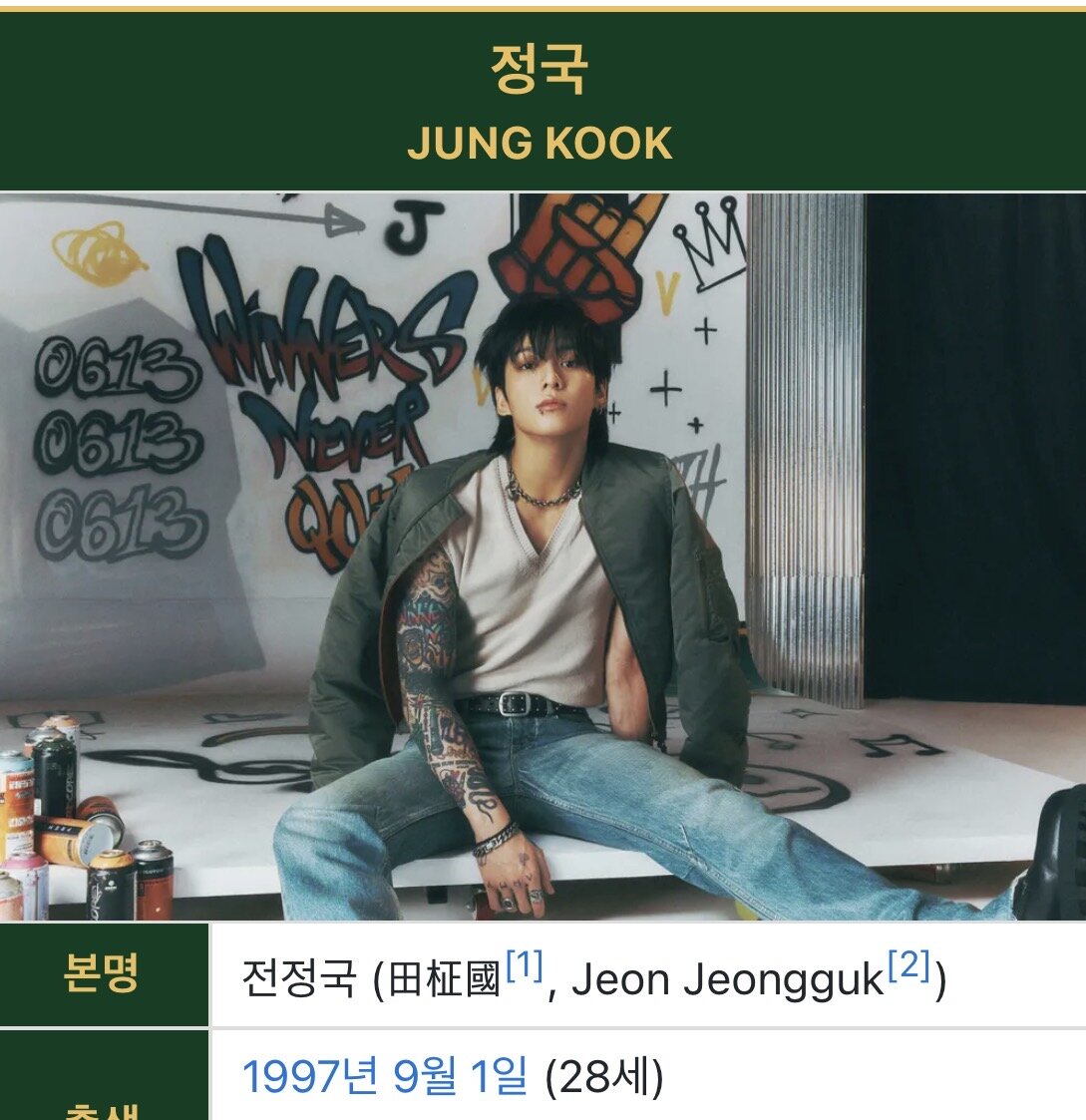Open footnote 1 next to the hanja name

click(524, 966)
